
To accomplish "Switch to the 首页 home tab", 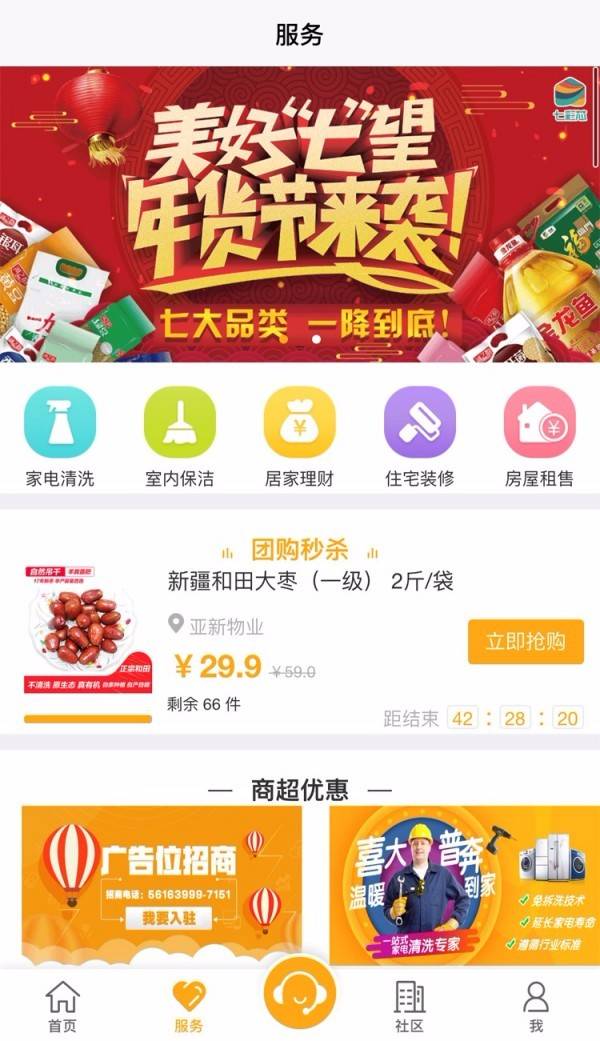I will [62, 1005].
